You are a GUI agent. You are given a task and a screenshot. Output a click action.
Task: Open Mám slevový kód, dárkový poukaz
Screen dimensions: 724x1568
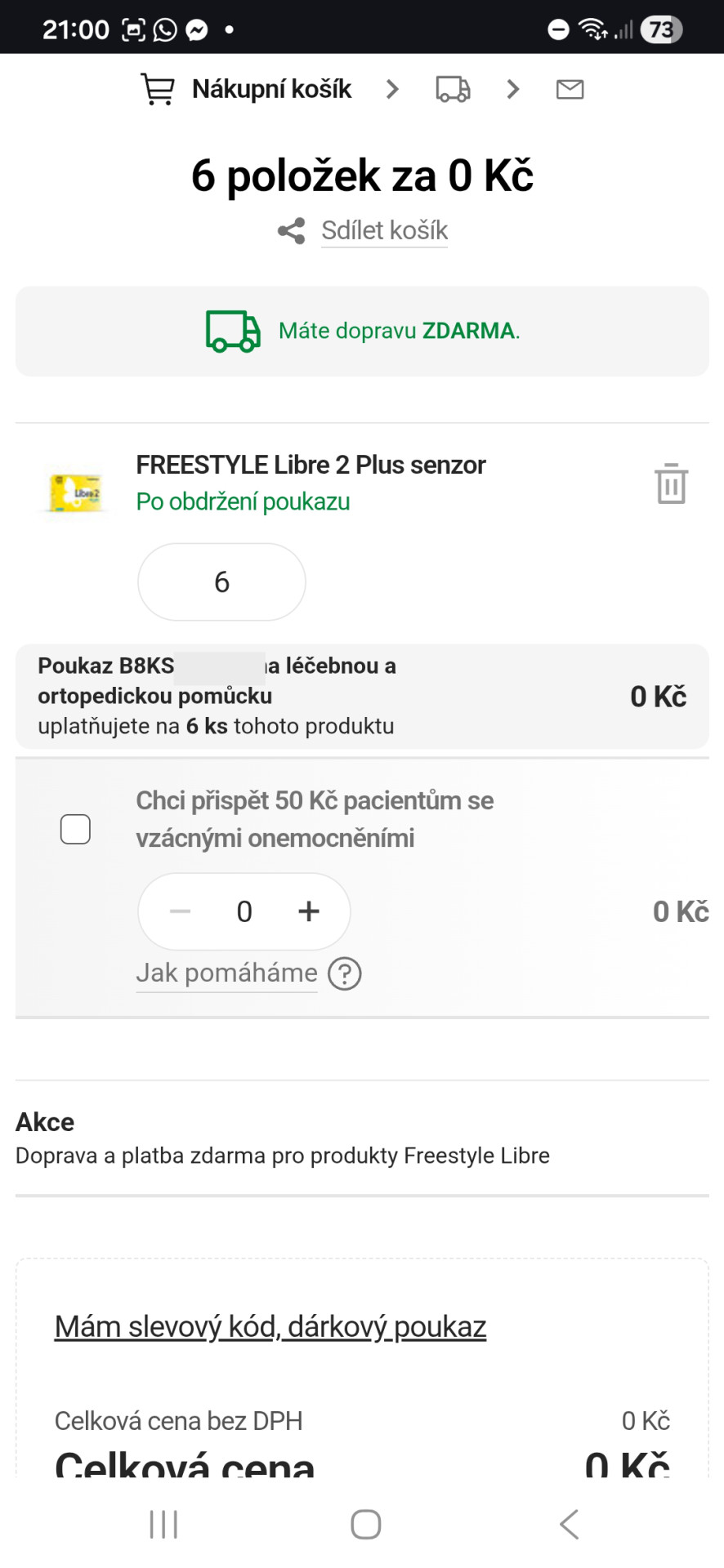pos(270,1326)
